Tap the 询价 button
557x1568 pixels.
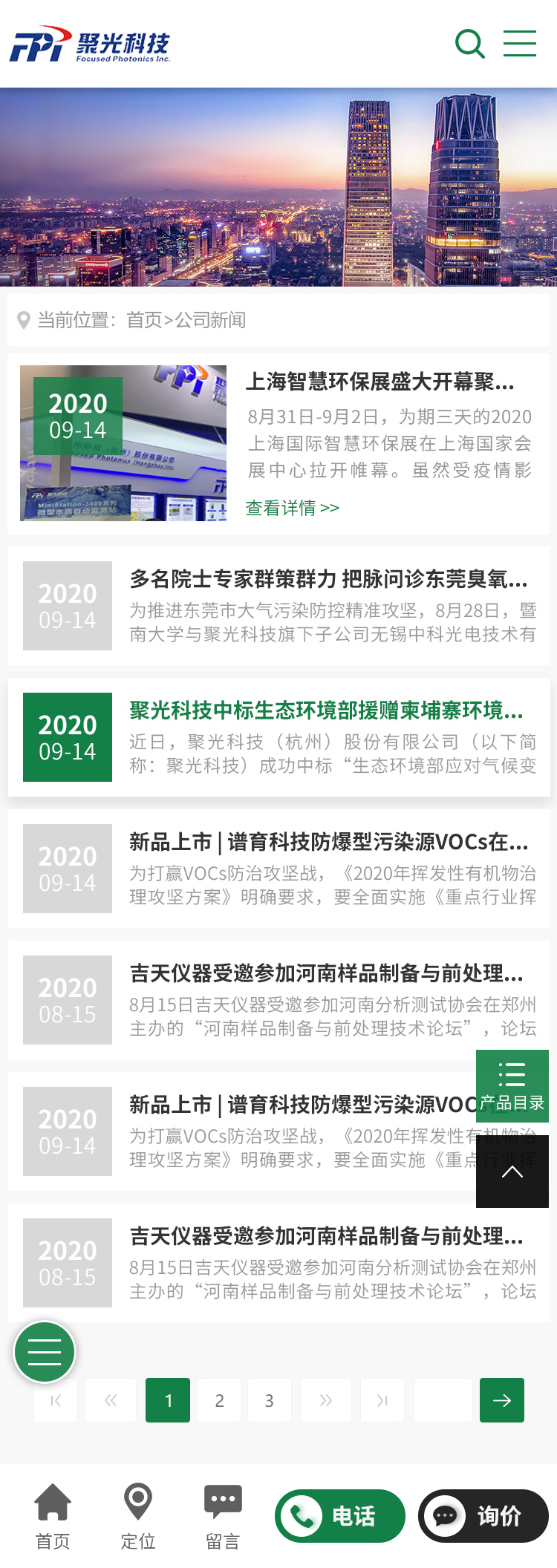[483, 1515]
